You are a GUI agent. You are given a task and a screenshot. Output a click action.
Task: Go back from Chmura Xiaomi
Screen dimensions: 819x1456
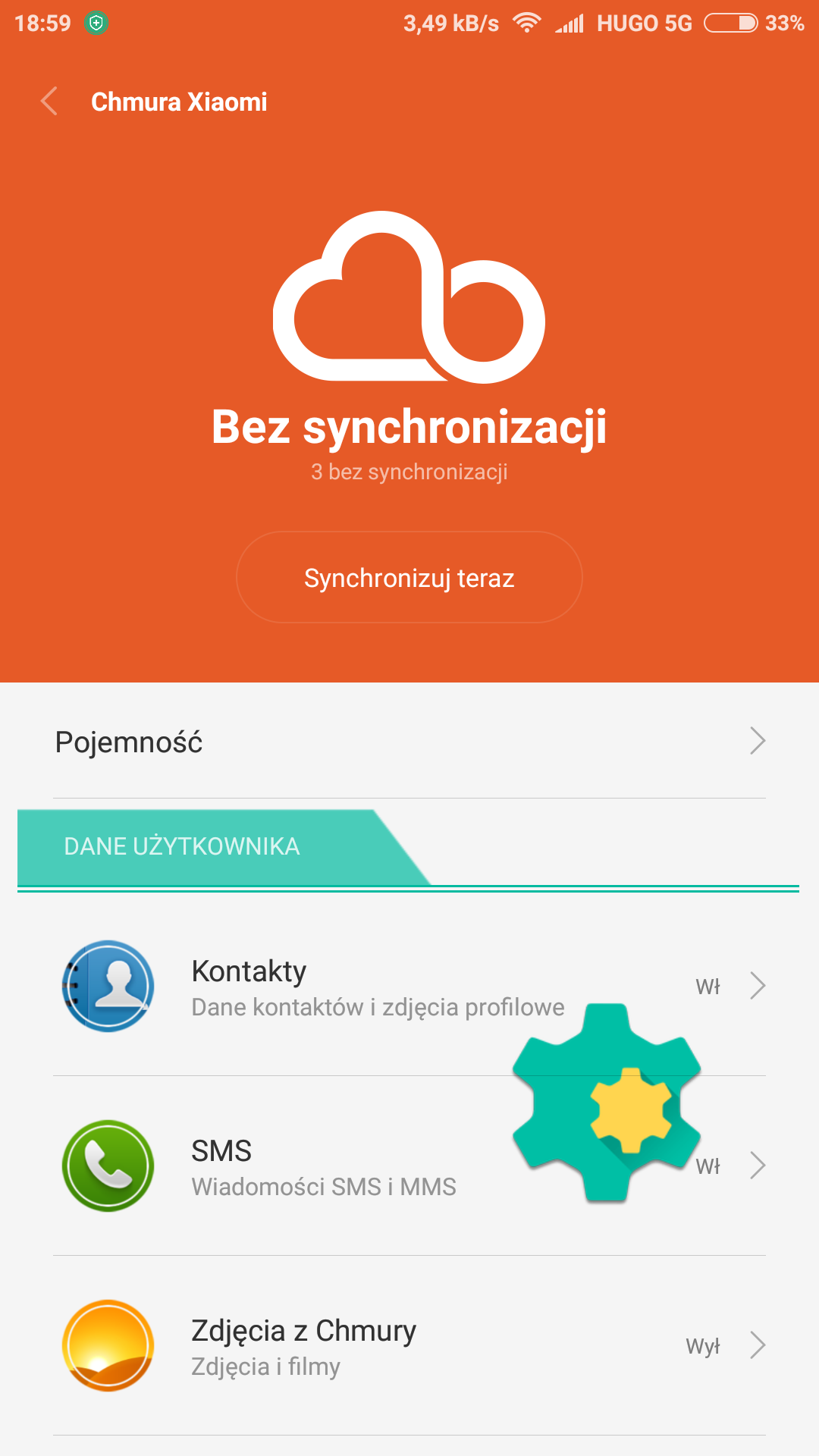click(49, 101)
